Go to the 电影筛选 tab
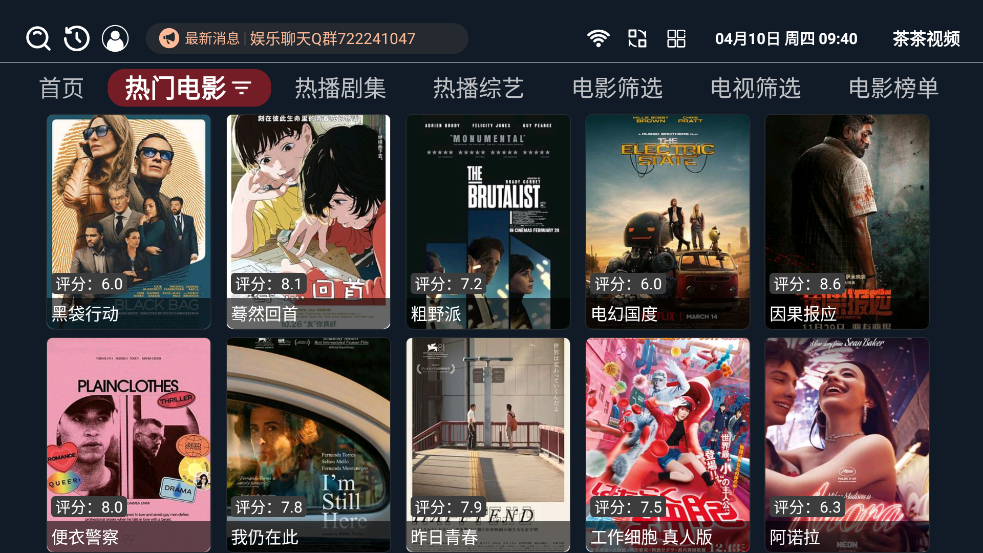 (x=617, y=88)
